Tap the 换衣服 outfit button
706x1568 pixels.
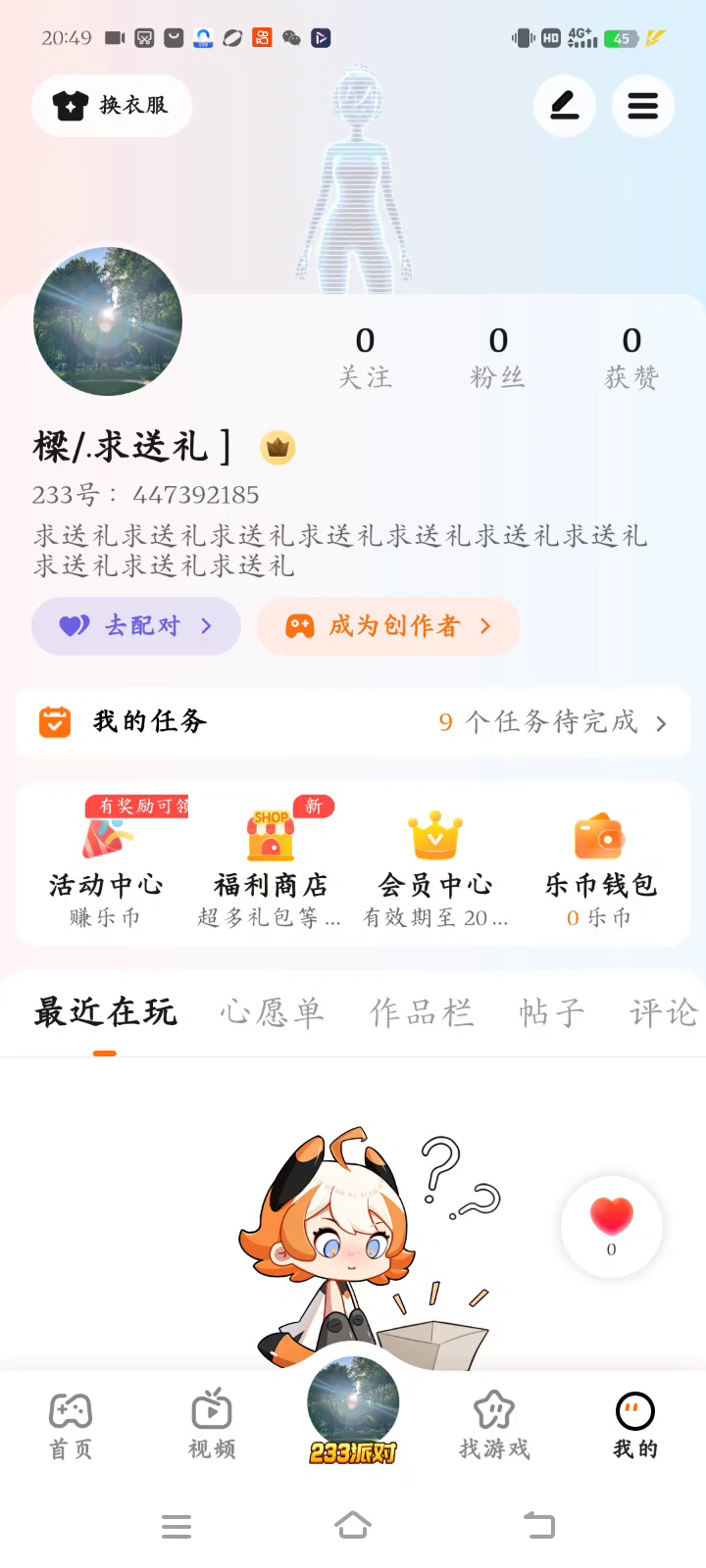(x=111, y=106)
